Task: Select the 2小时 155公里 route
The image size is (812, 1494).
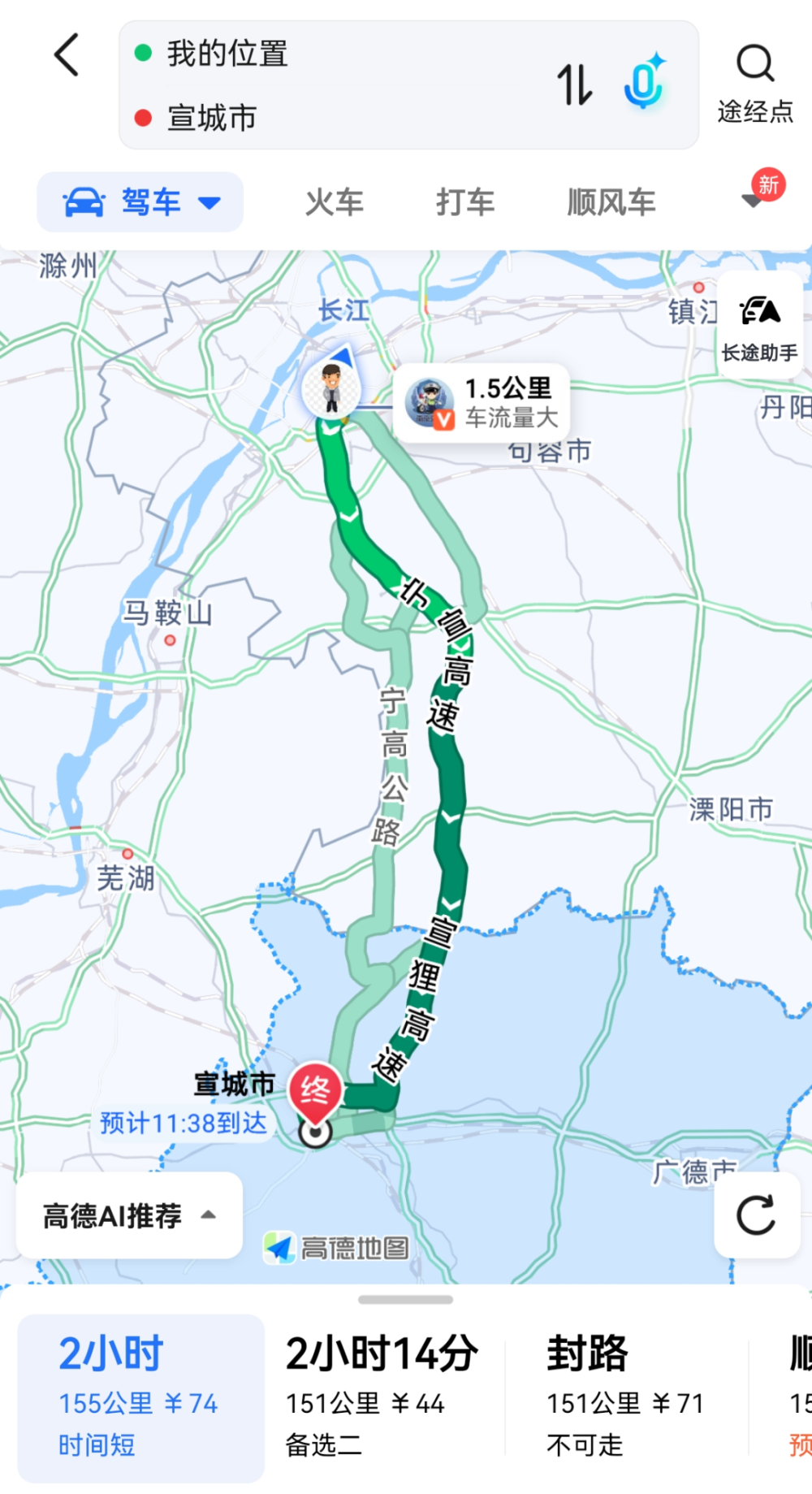Action: pos(140,1397)
